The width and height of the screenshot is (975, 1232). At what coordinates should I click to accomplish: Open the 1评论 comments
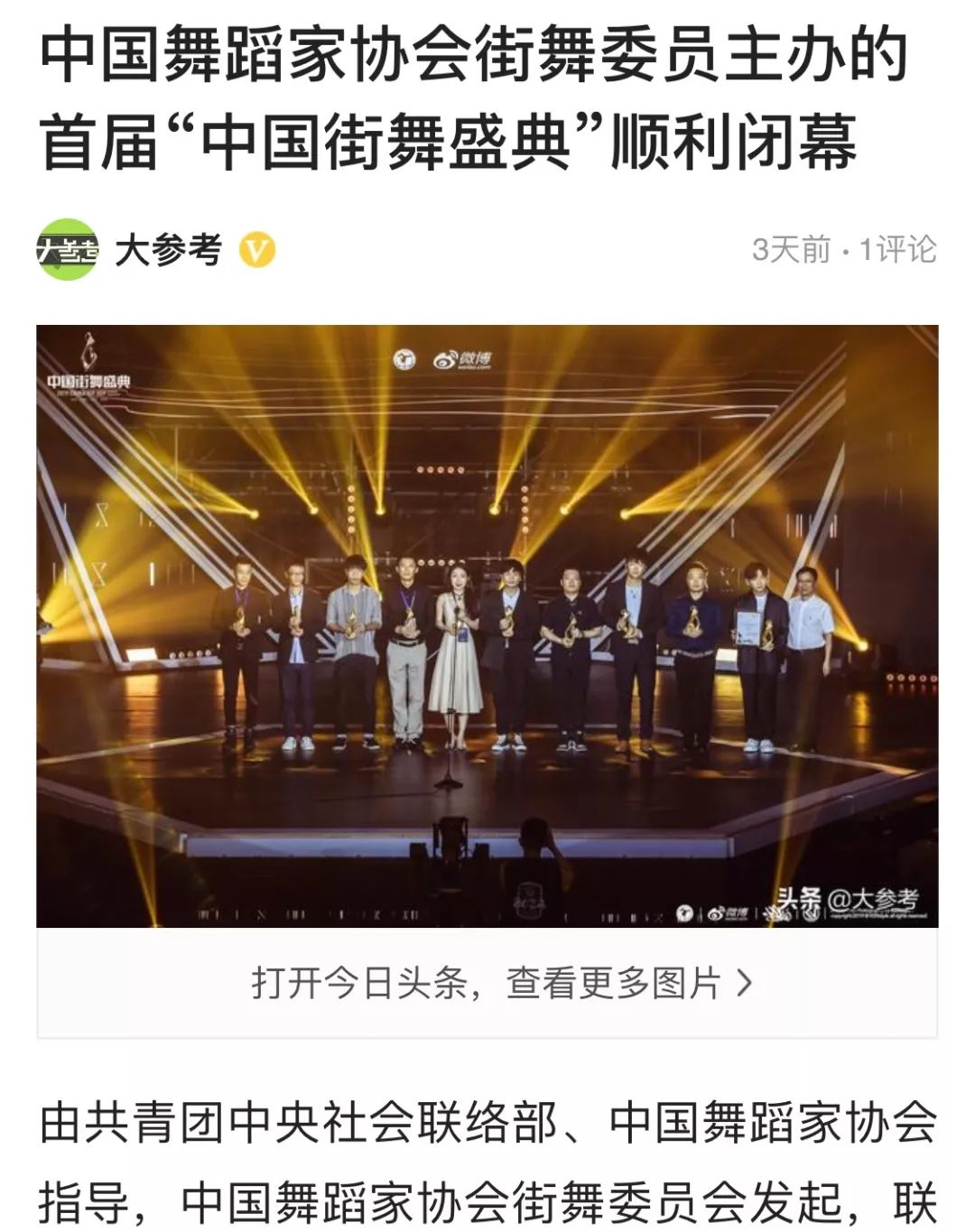[898, 250]
